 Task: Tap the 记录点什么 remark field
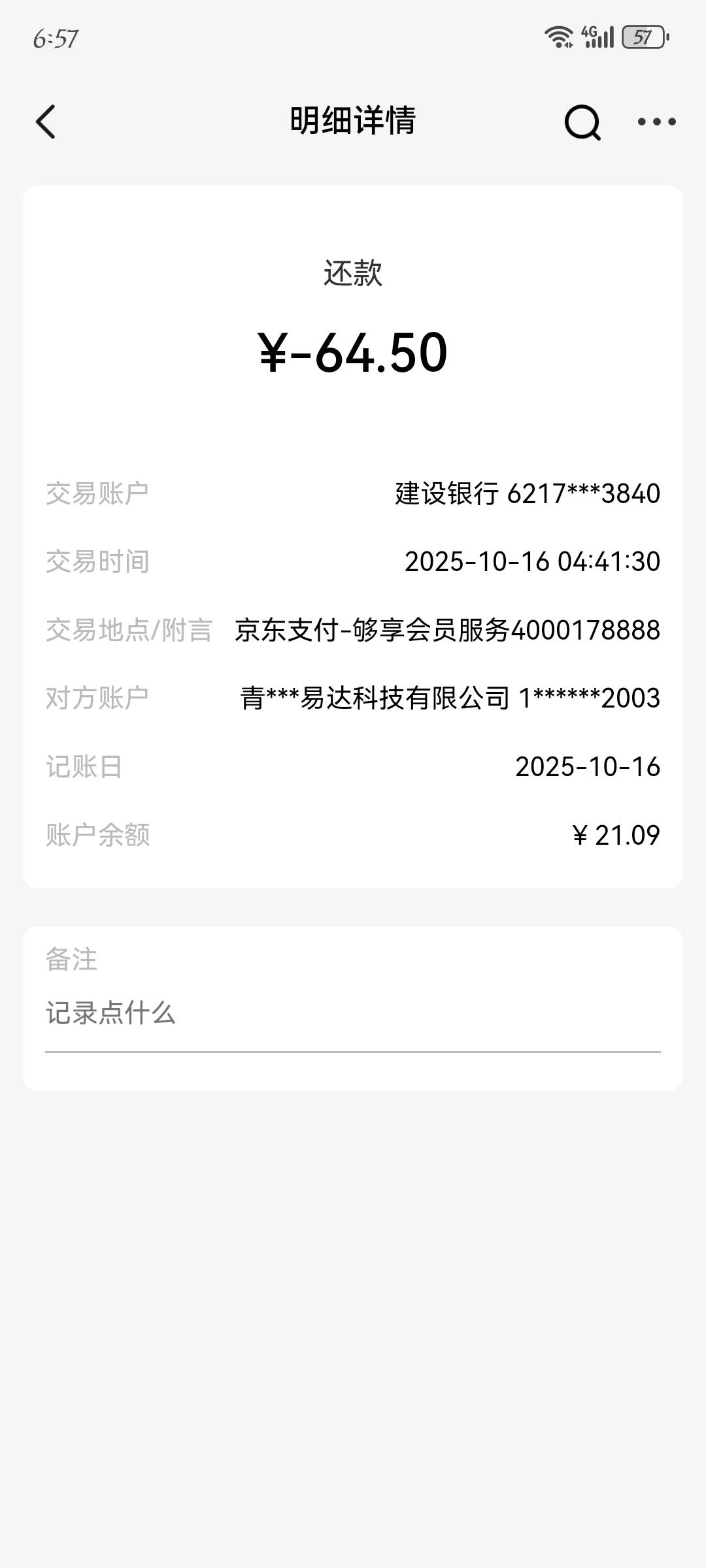(353, 1014)
